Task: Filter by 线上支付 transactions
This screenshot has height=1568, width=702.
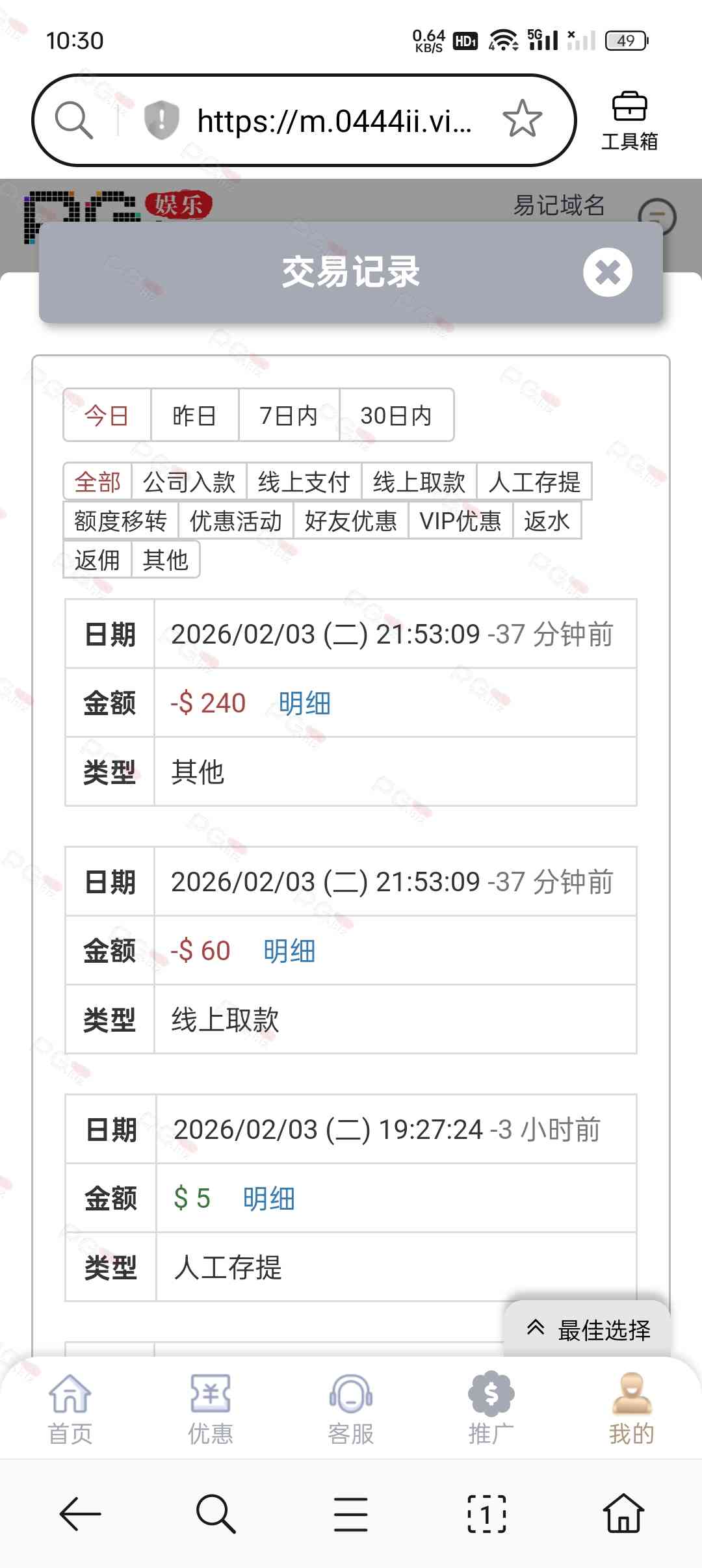Action: tap(304, 482)
